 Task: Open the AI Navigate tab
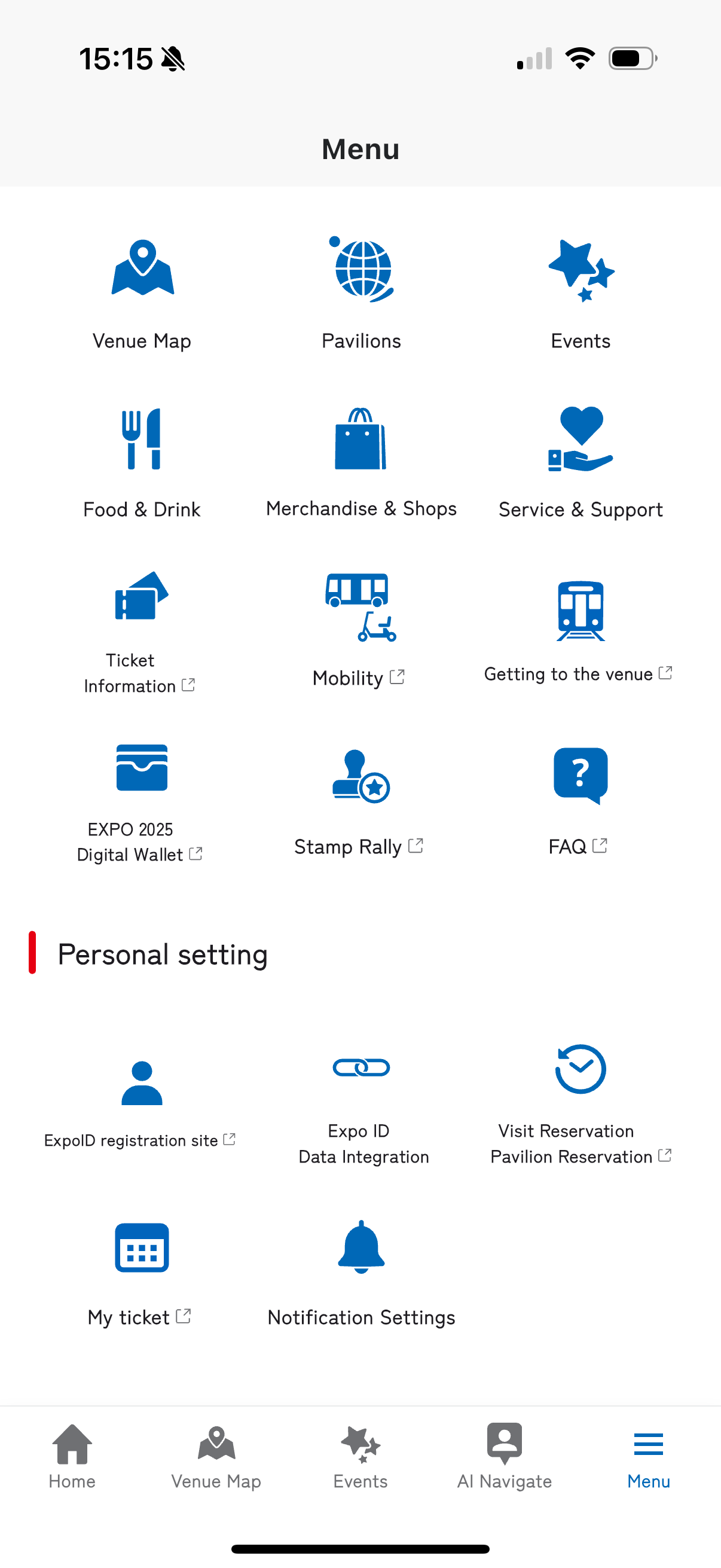point(505,1456)
